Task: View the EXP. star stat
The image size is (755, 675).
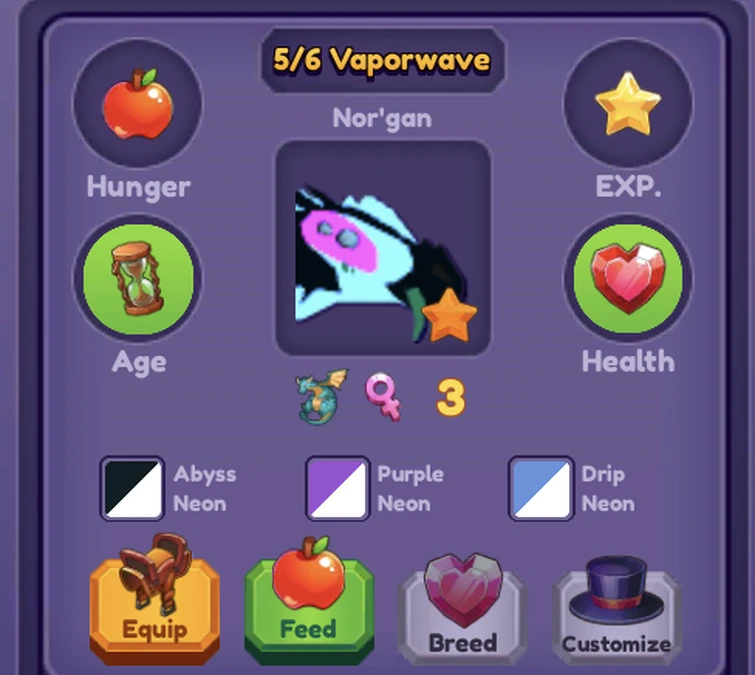Action: click(627, 103)
